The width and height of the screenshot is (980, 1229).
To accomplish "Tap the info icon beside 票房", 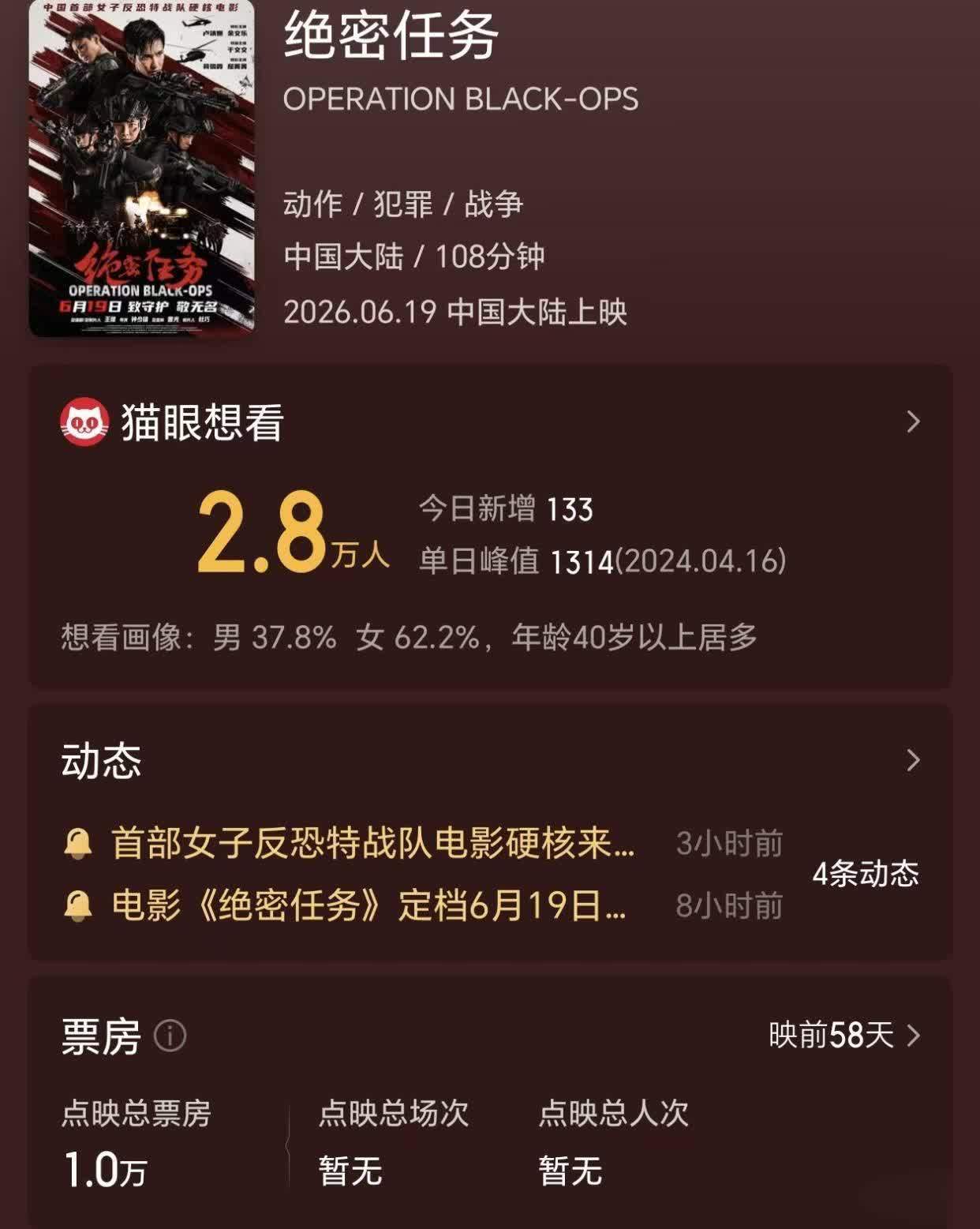I will pos(170,1036).
